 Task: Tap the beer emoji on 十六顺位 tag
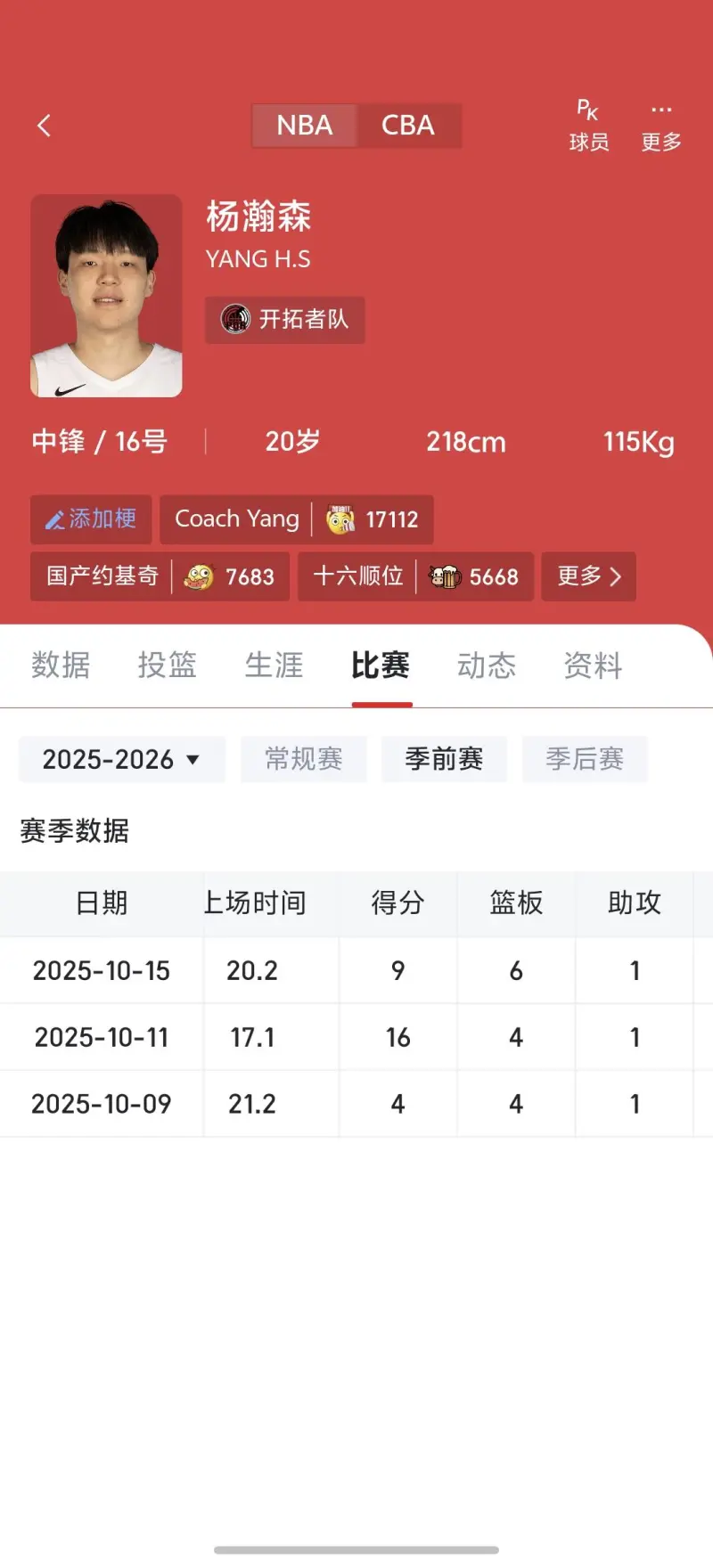coord(443,576)
